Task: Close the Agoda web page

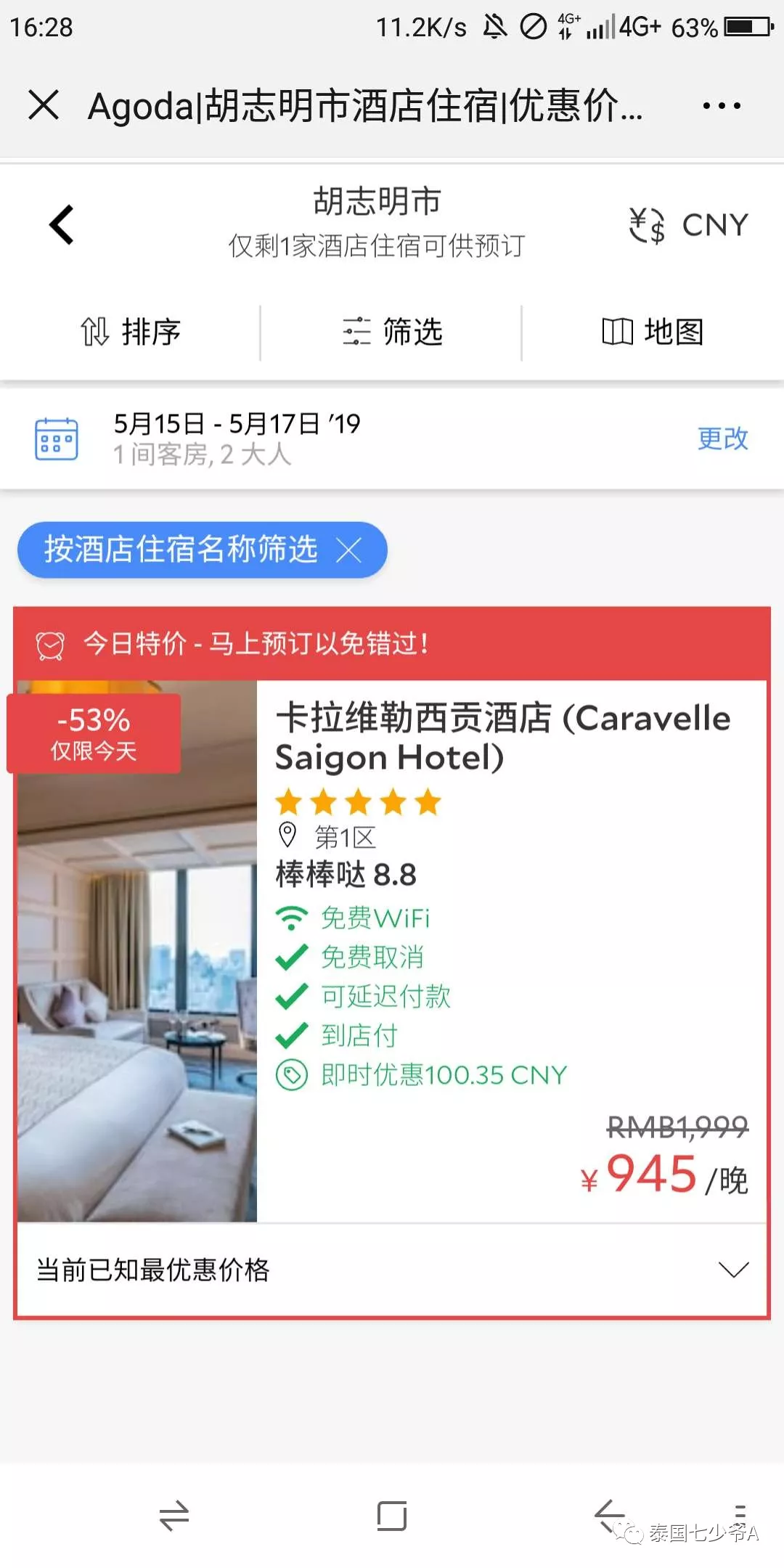Action: [x=44, y=105]
